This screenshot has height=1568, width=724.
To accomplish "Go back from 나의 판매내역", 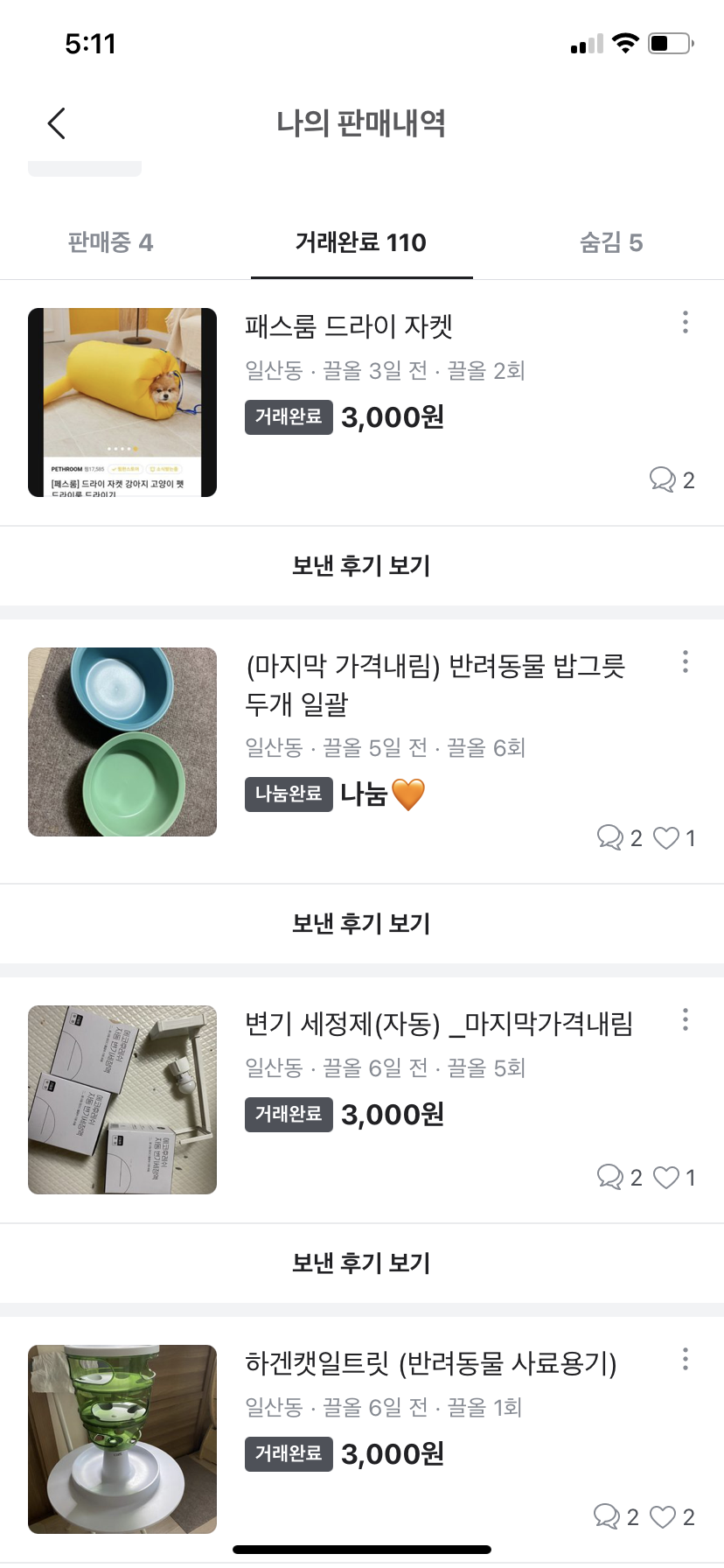I will tap(57, 123).
